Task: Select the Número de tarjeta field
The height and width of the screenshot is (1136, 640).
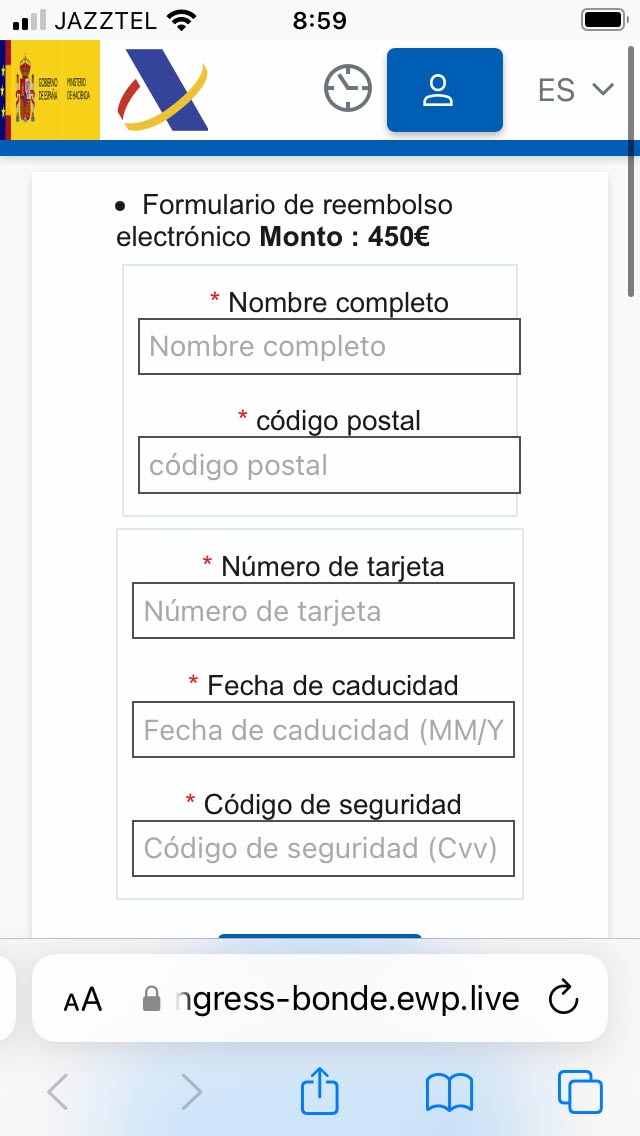Action: pos(323,611)
